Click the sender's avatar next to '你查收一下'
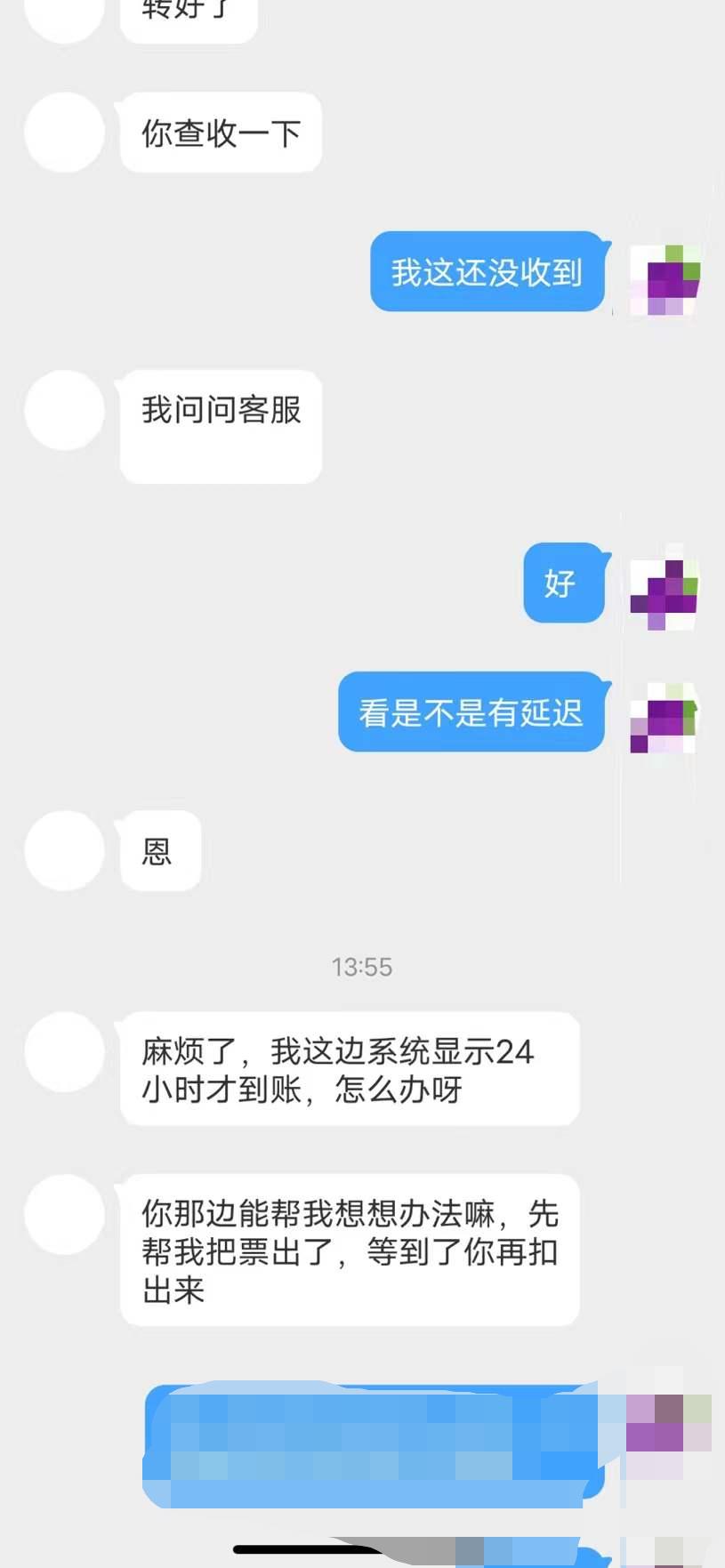725x1568 pixels. 64,133
